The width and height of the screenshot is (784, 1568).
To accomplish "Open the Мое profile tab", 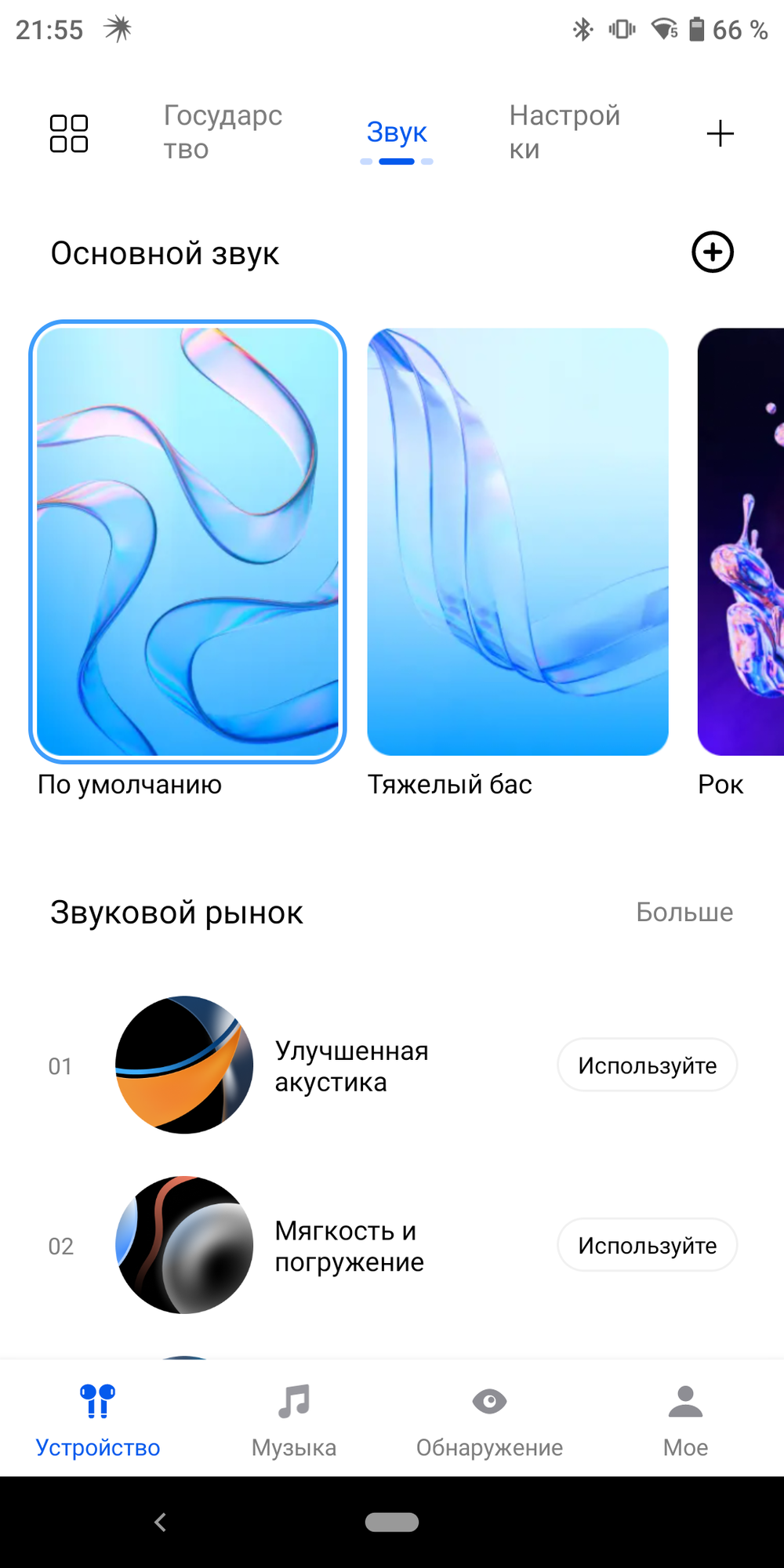I will coord(685,1421).
